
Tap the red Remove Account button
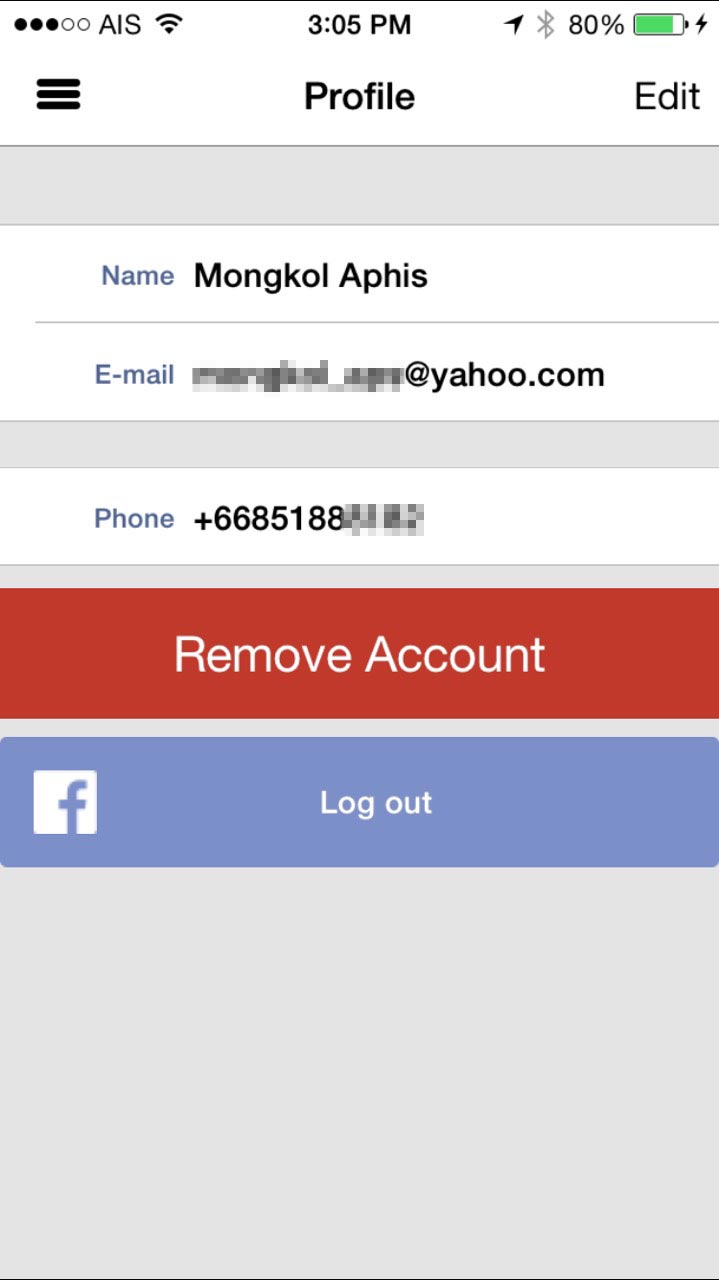(x=360, y=654)
